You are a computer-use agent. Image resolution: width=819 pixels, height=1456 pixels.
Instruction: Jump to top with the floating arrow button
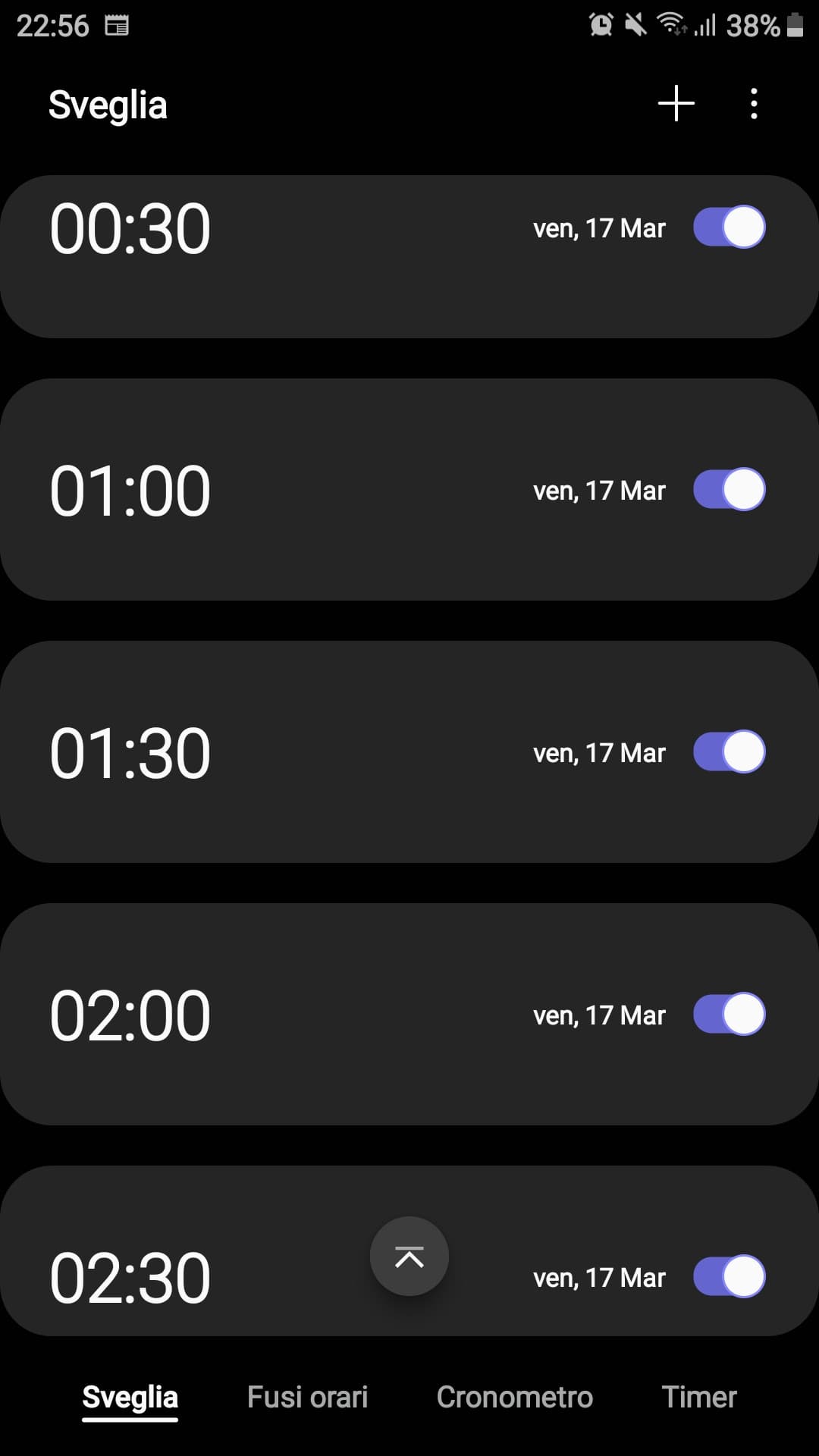(409, 1257)
